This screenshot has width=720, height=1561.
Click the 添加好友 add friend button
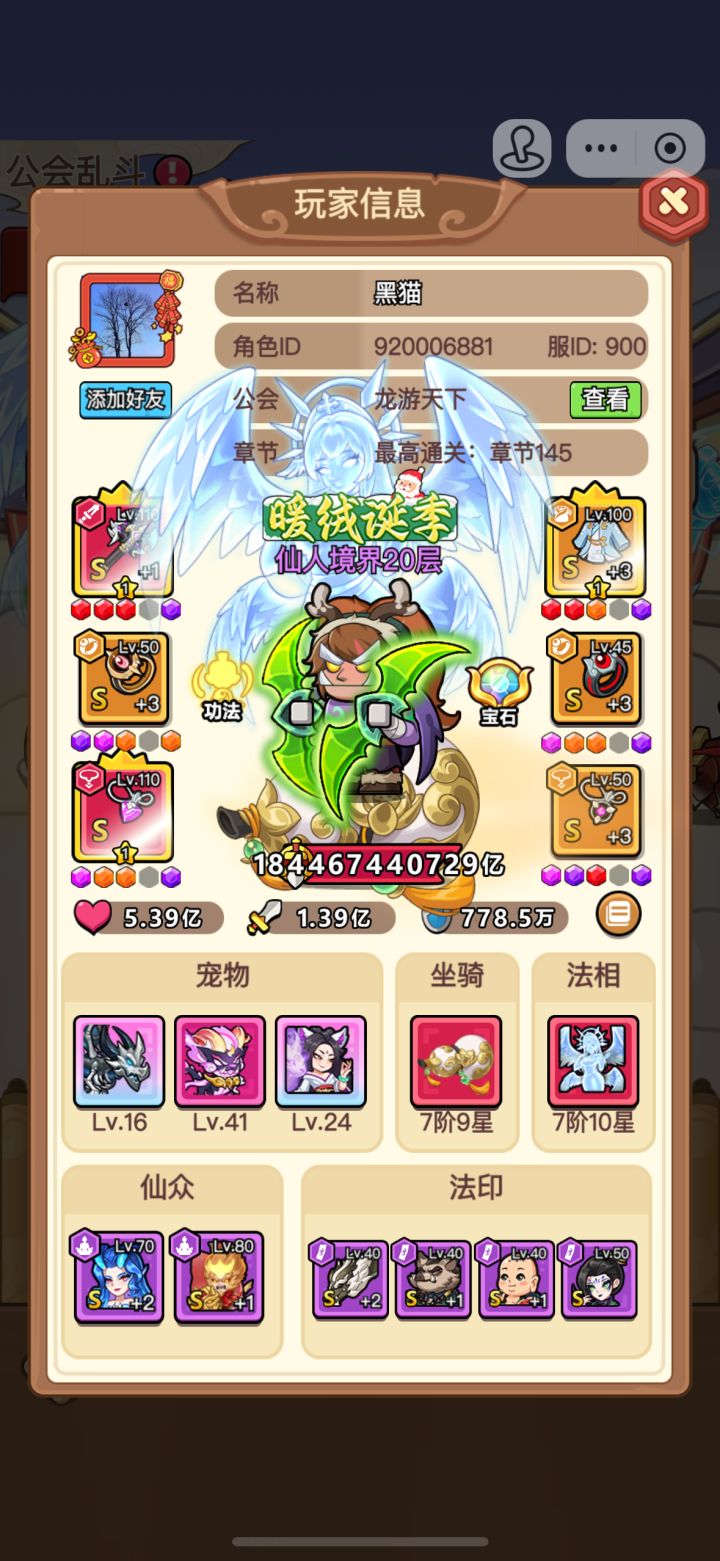tap(125, 399)
